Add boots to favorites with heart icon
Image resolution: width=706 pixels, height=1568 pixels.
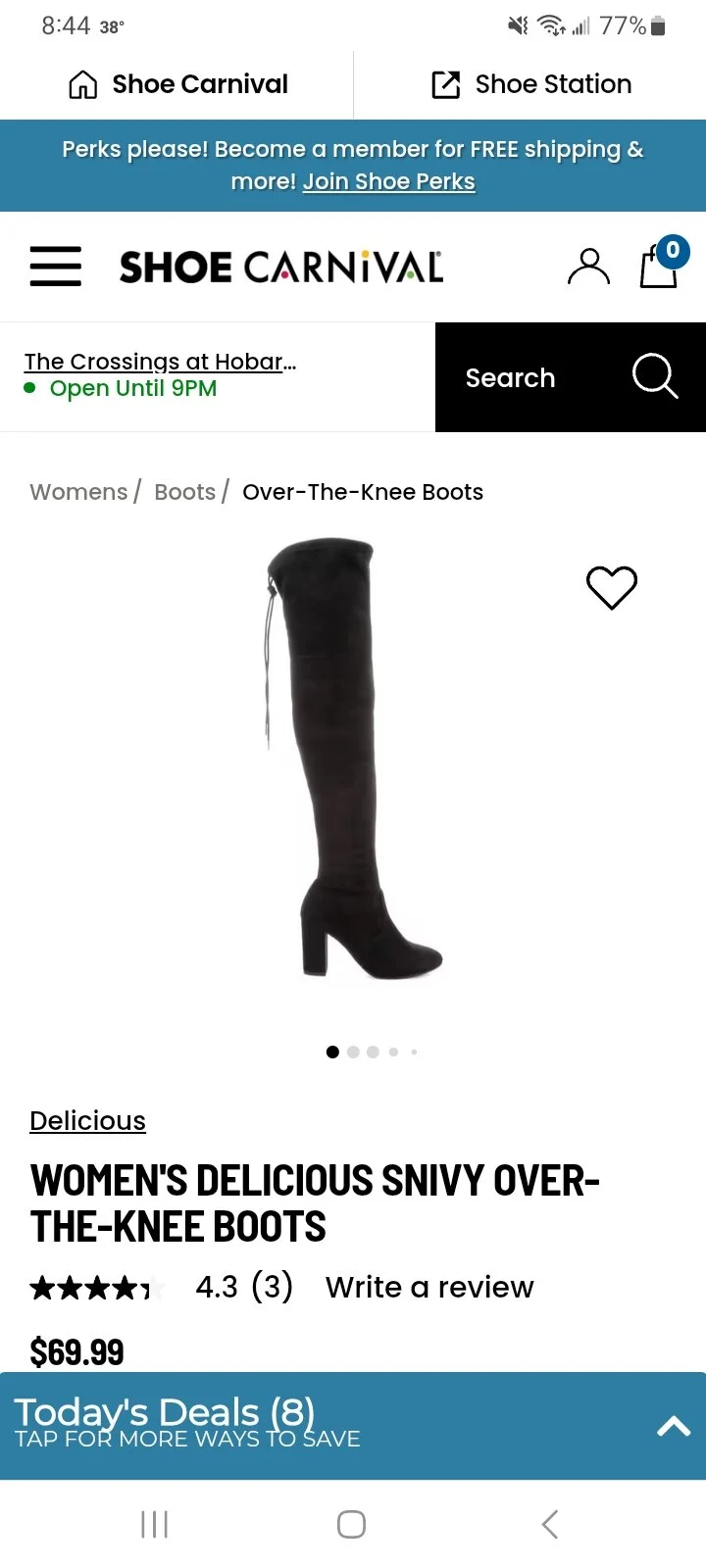pos(612,588)
